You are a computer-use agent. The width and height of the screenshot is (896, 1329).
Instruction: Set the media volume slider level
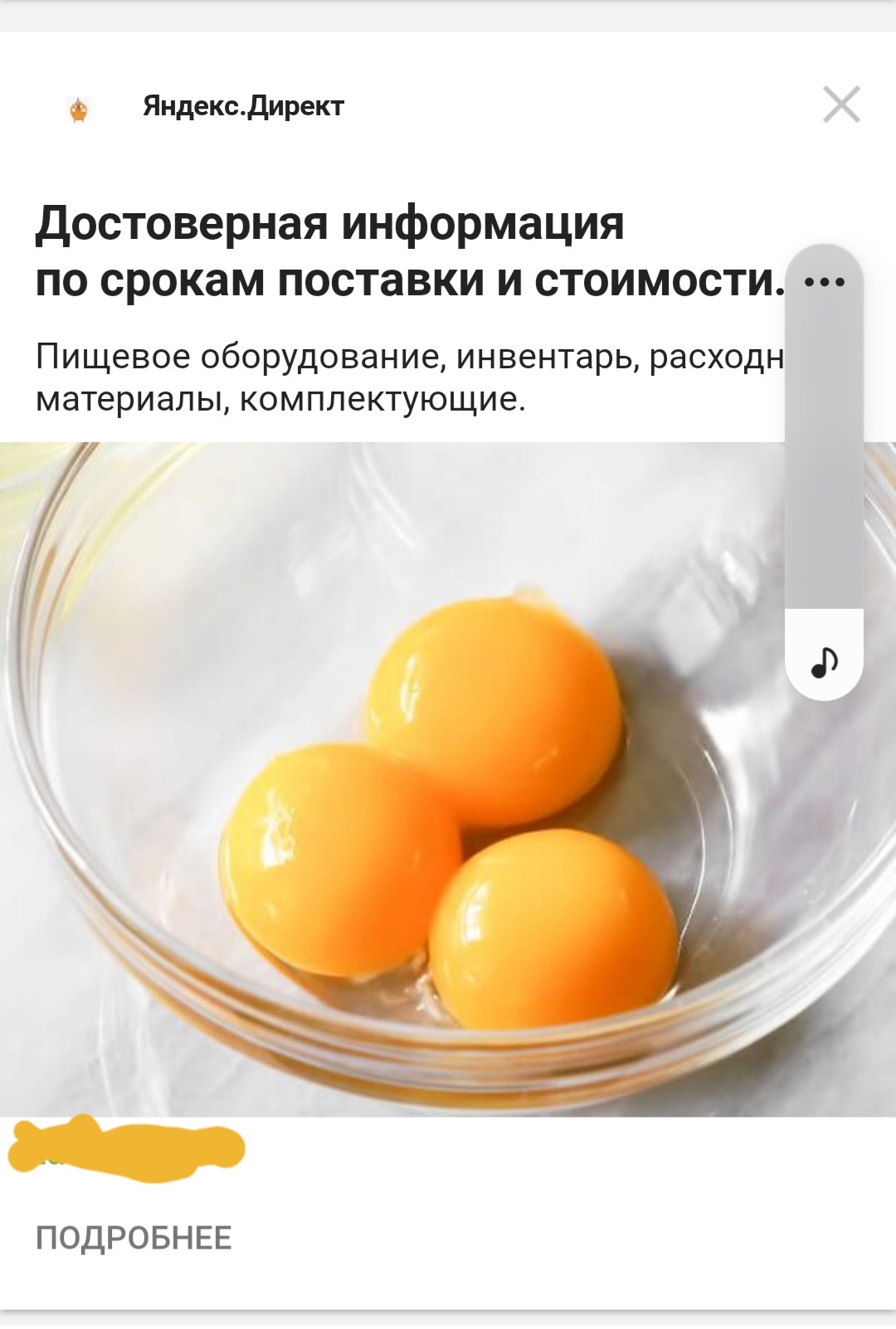tap(824, 465)
